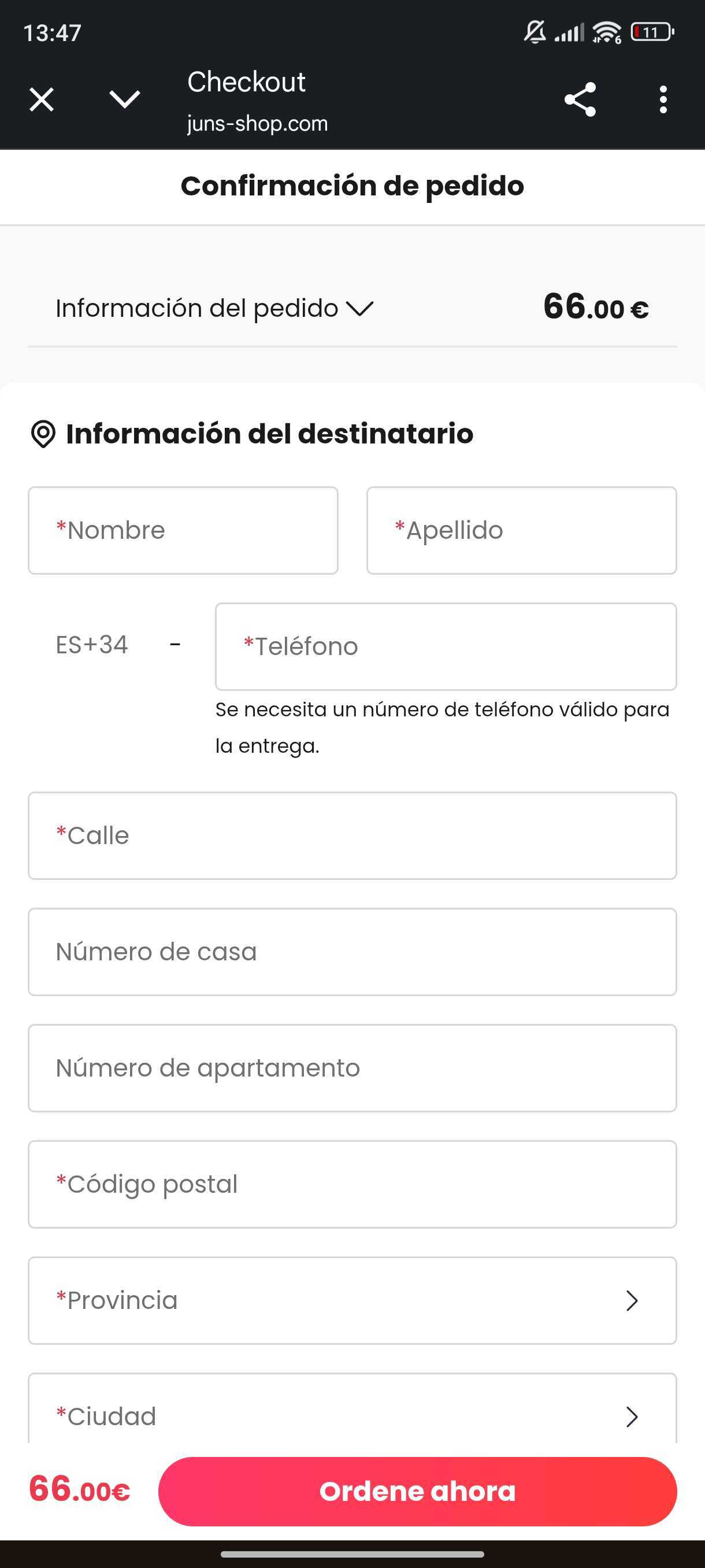Tap the Calle street field

point(352,835)
